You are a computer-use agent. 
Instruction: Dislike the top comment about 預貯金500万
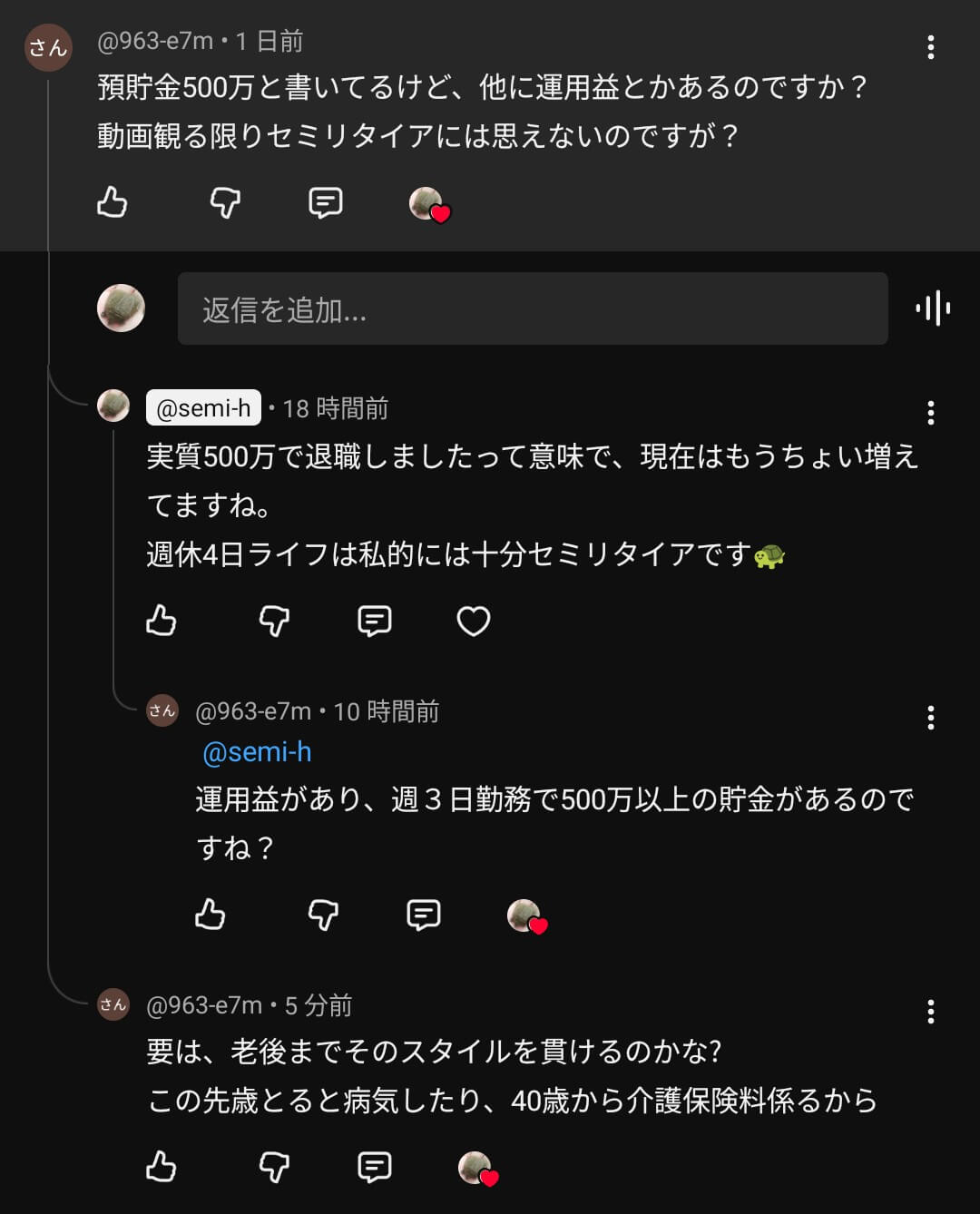[x=225, y=201]
